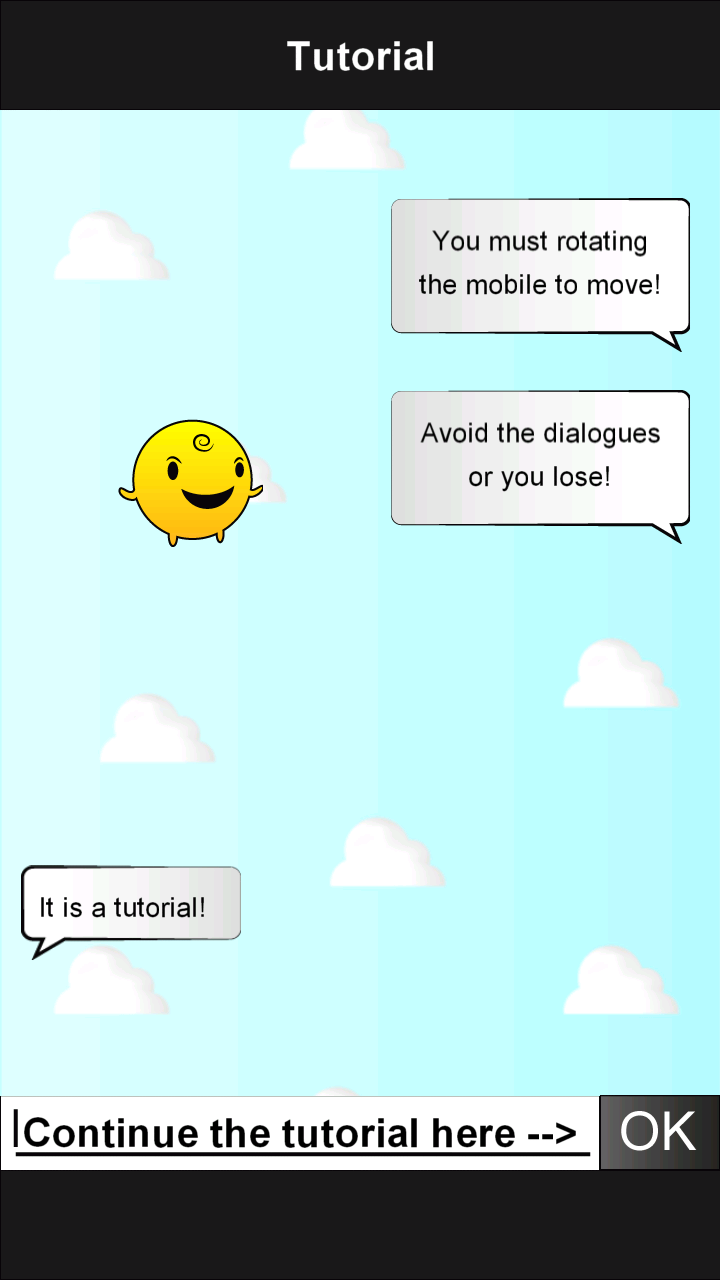Image resolution: width=720 pixels, height=1280 pixels.
Task: Tap the cloud on the middle-right side
Action: point(620,670)
